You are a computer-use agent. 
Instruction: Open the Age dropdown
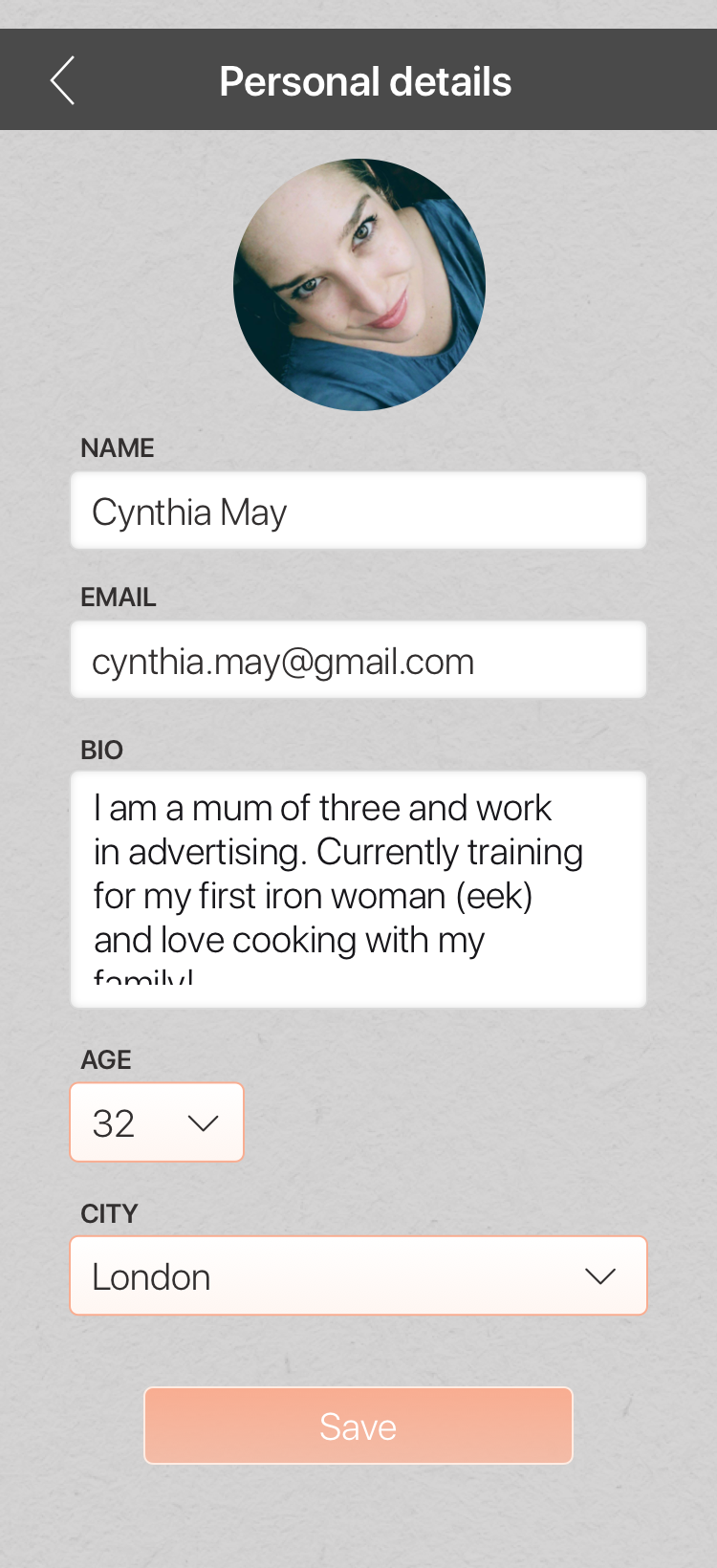[x=157, y=1122]
